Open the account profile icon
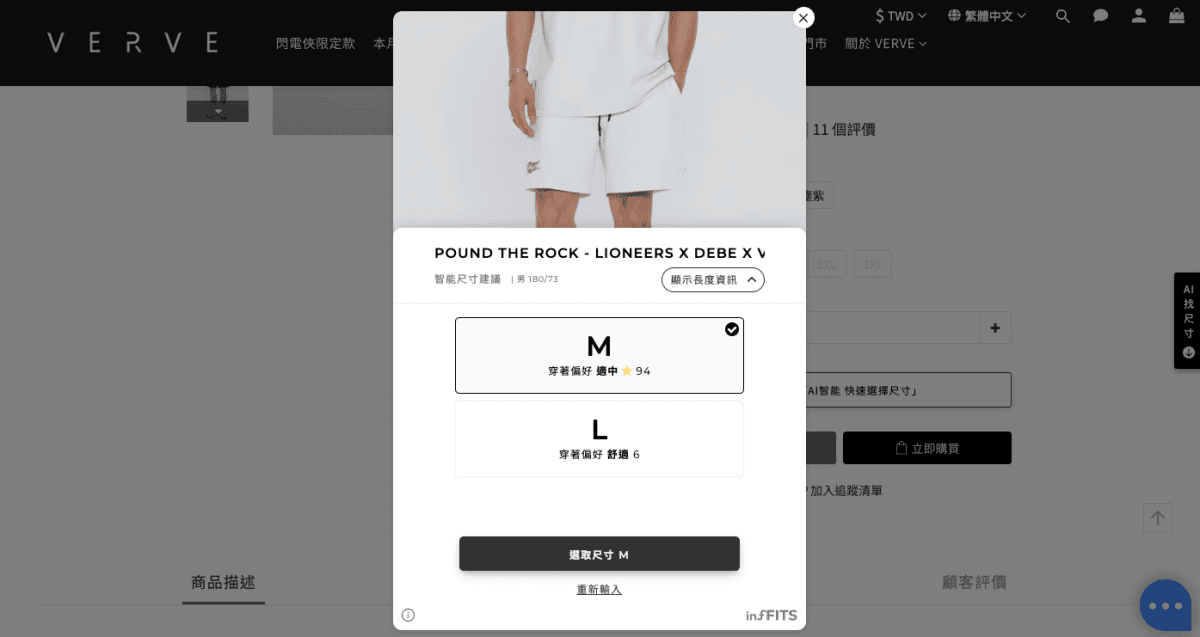The image size is (1200, 637). (1139, 16)
